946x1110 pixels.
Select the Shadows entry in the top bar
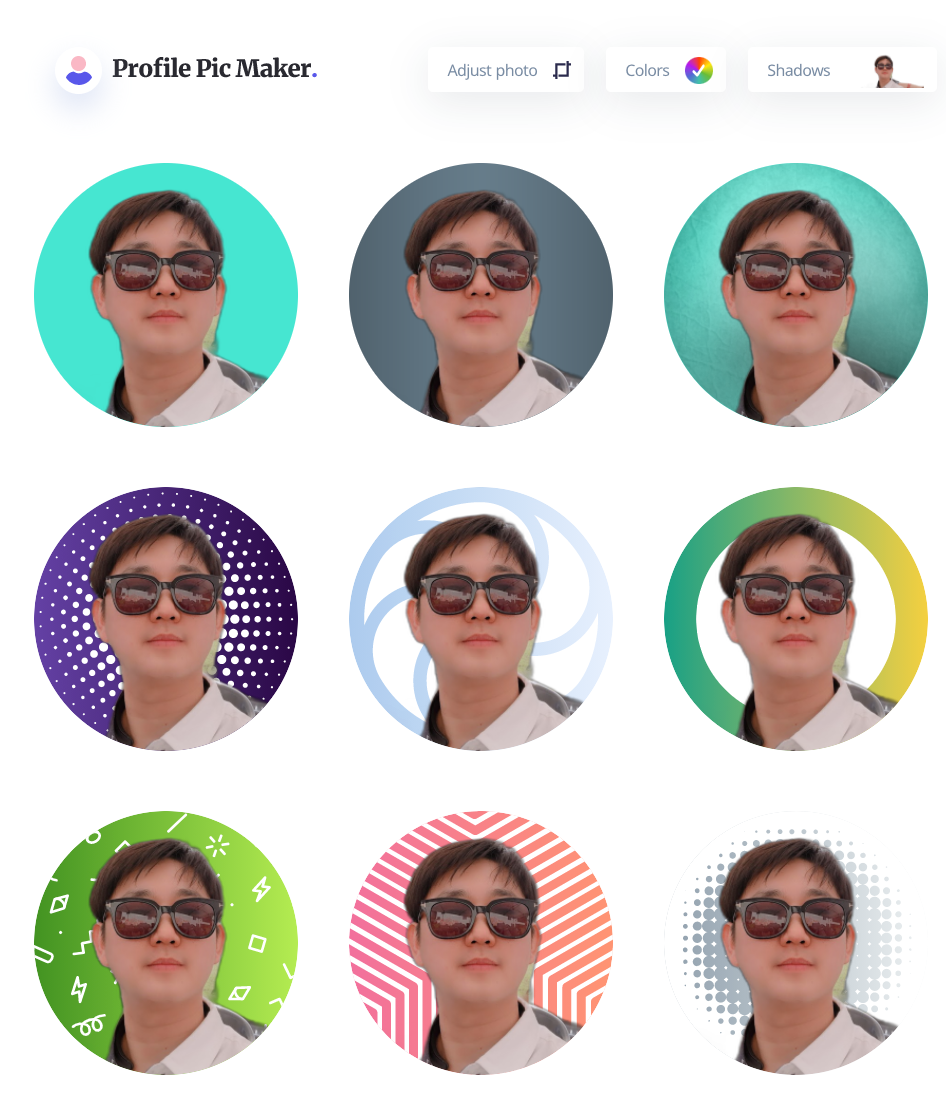[799, 70]
